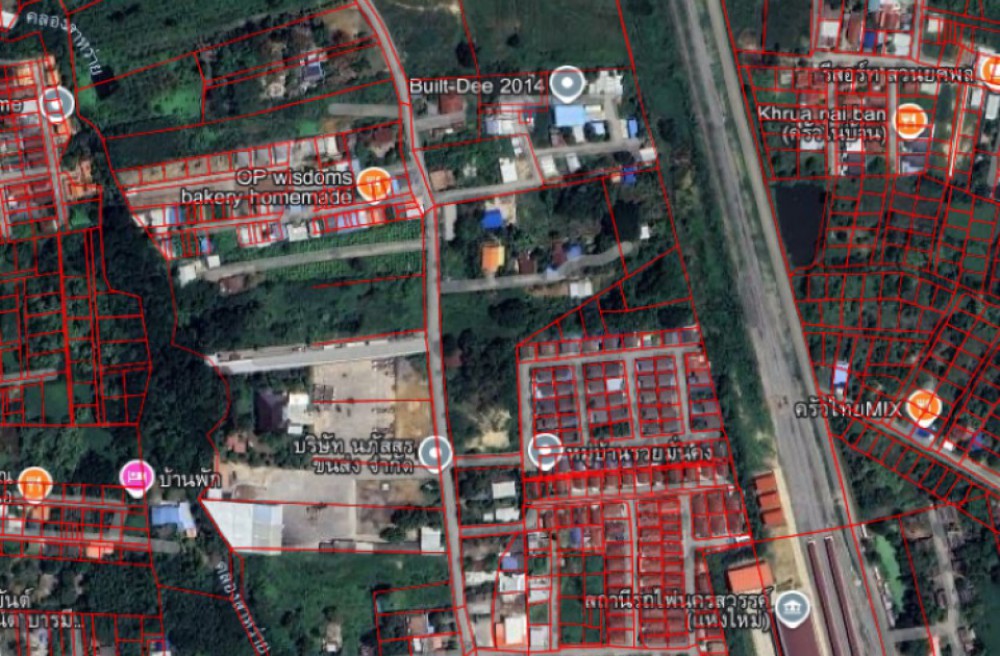This screenshot has width=1000, height=656.
Task: Tap the Khrua nai ban restaurant marker
Action: point(910,120)
